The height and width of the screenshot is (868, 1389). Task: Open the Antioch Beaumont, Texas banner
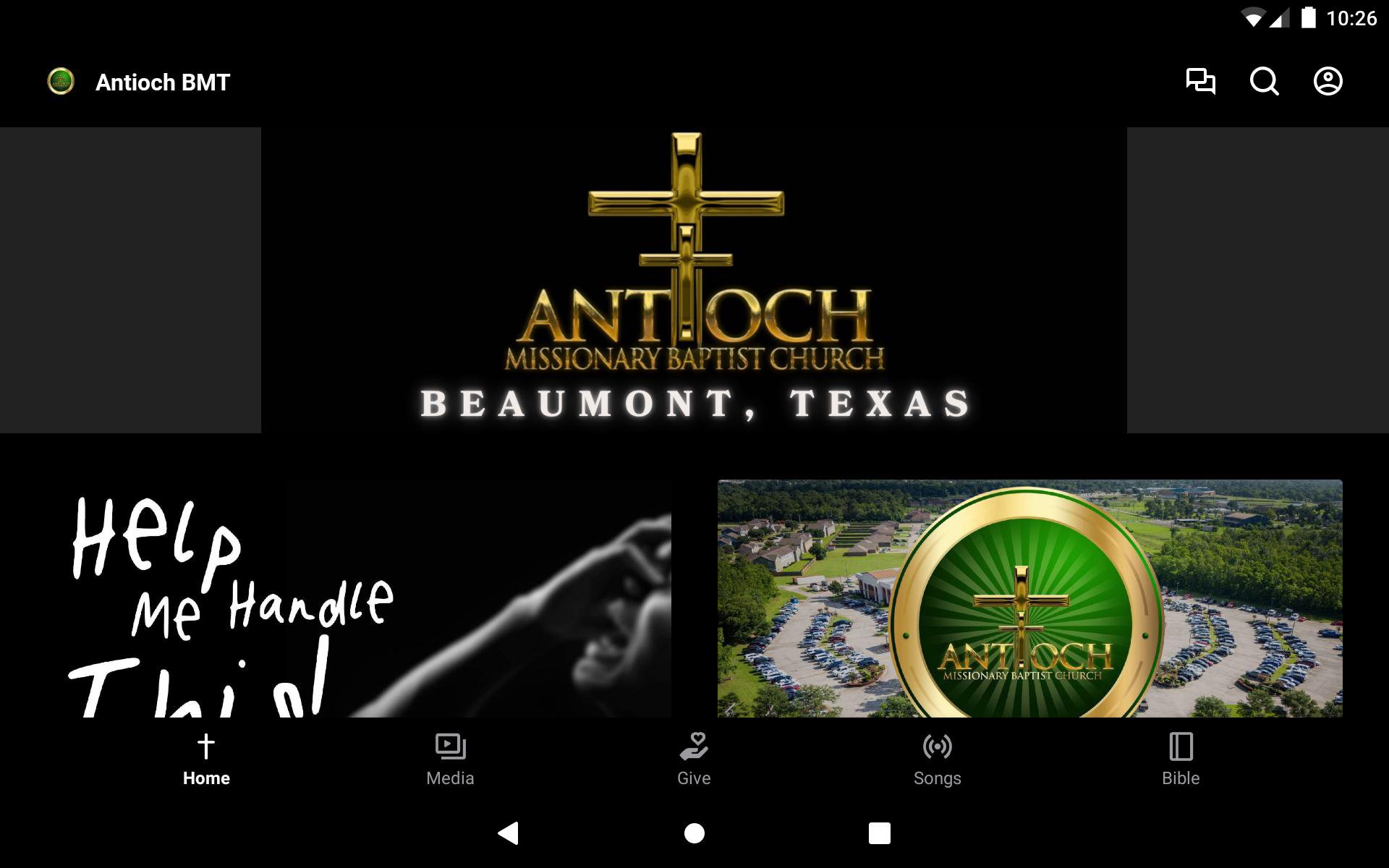tap(694, 281)
